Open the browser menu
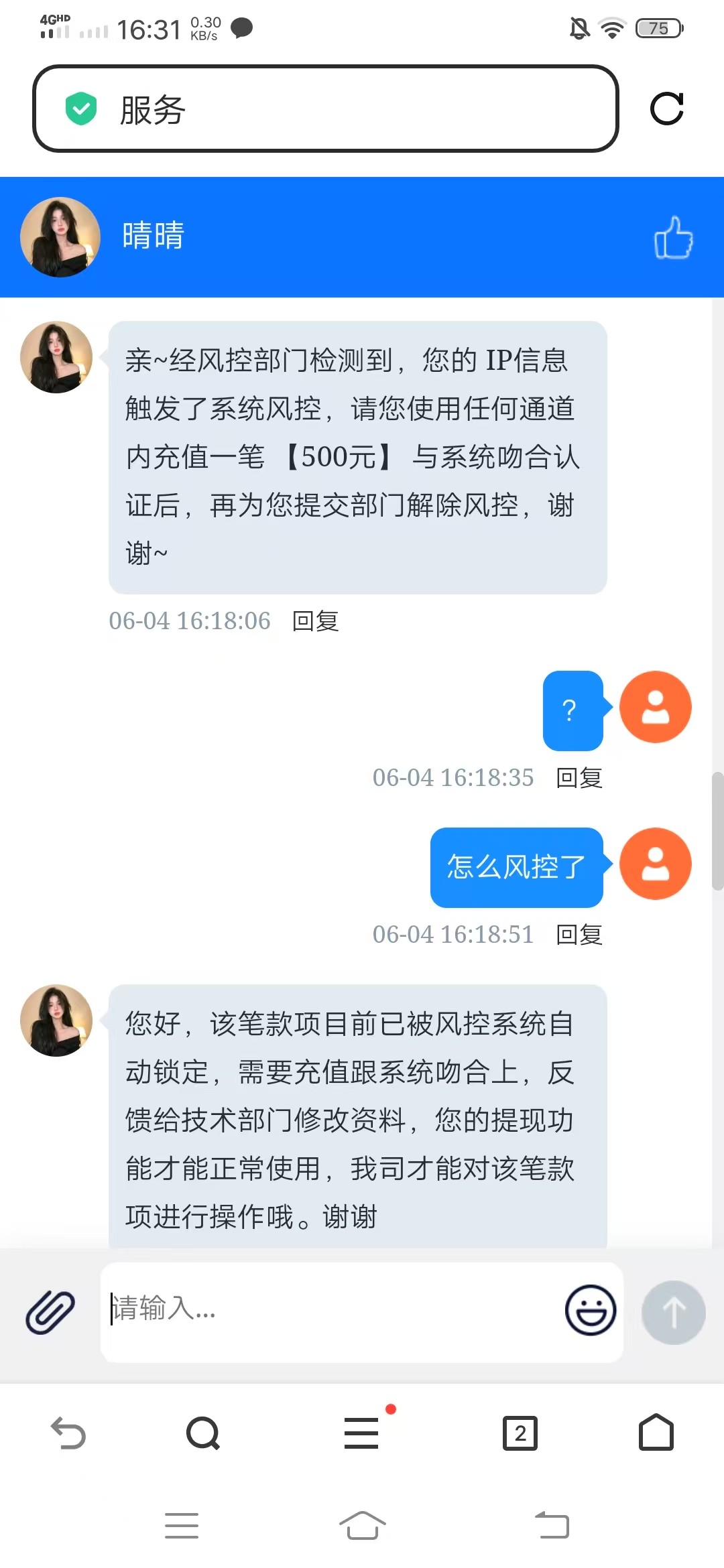The image size is (724, 1568). [x=362, y=1434]
